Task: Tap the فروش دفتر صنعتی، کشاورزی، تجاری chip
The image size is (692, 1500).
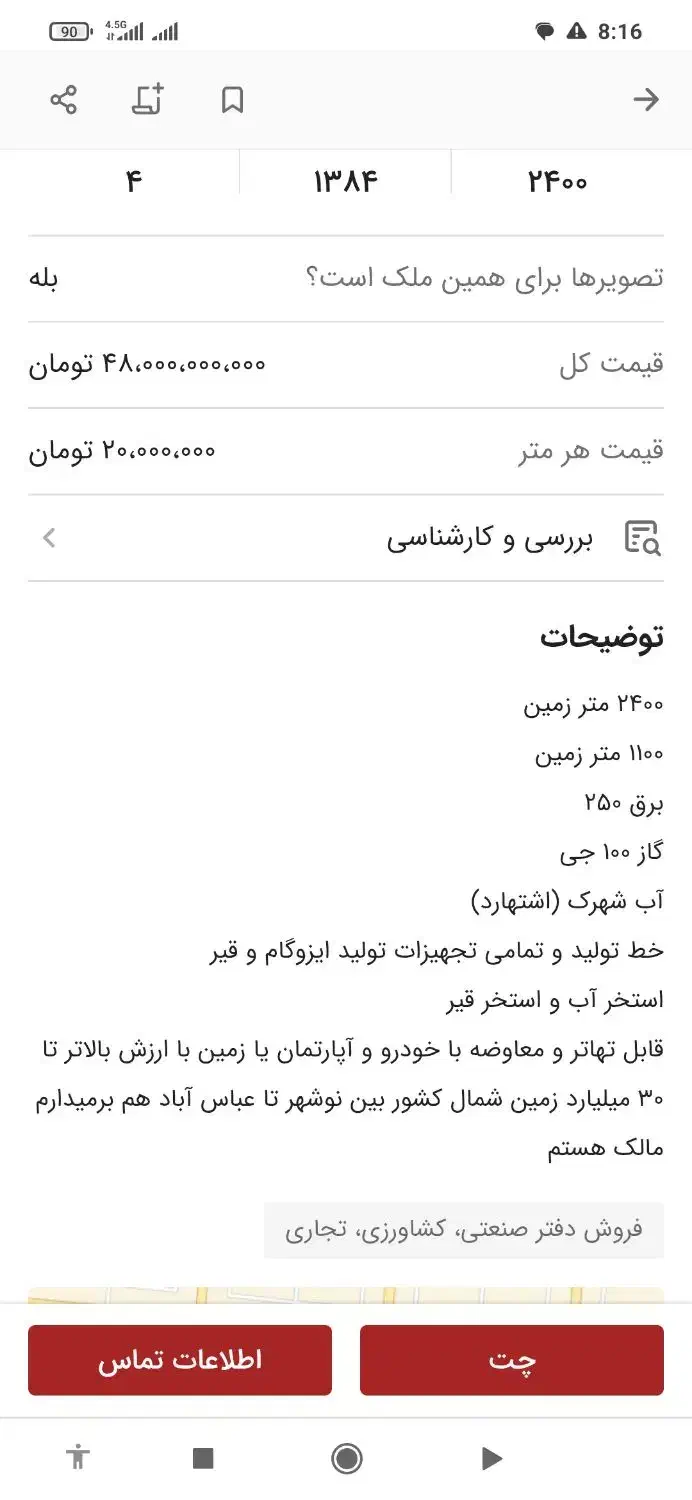Action: [463, 1230]
